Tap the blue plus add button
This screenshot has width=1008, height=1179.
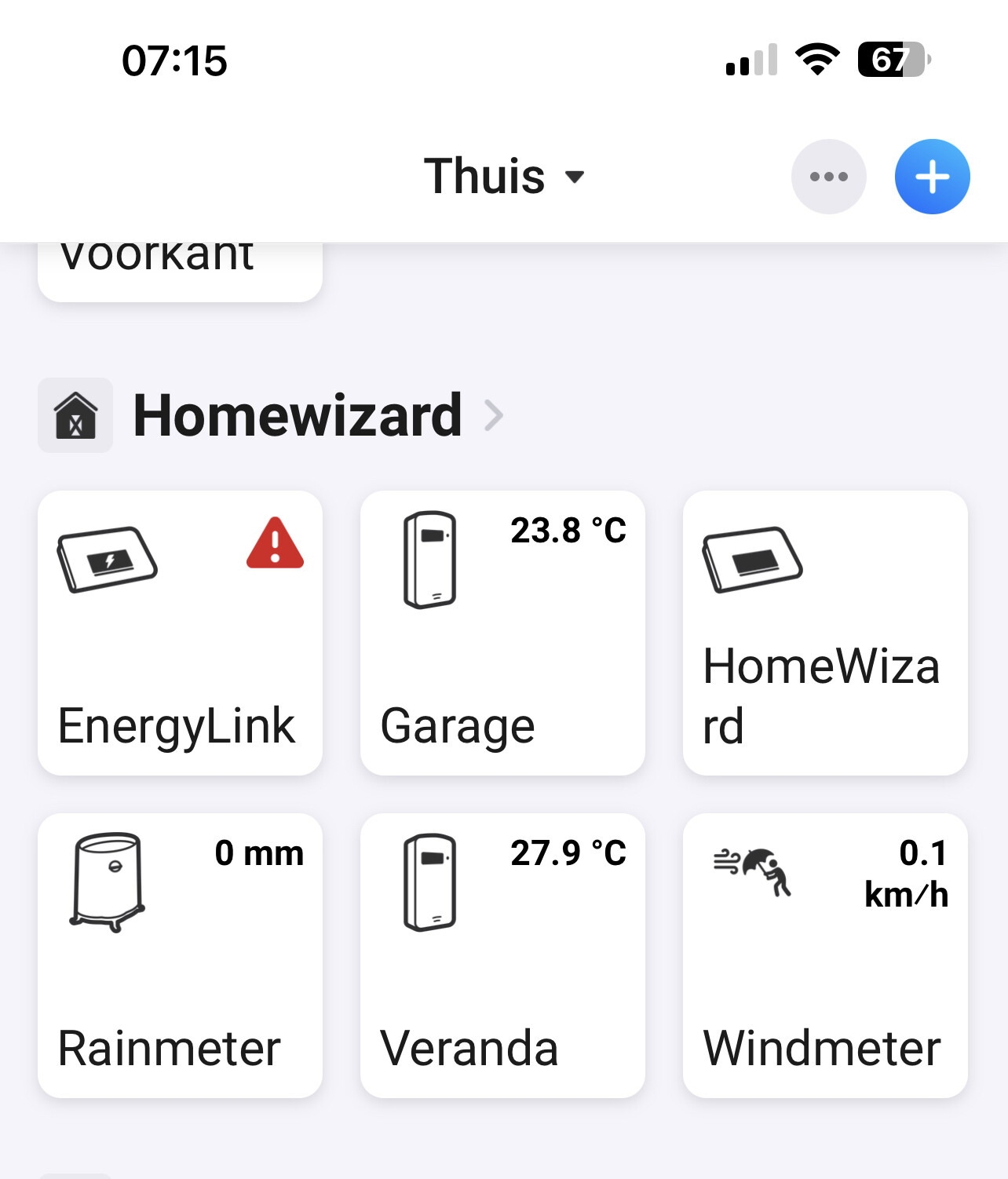coord(932,177)
